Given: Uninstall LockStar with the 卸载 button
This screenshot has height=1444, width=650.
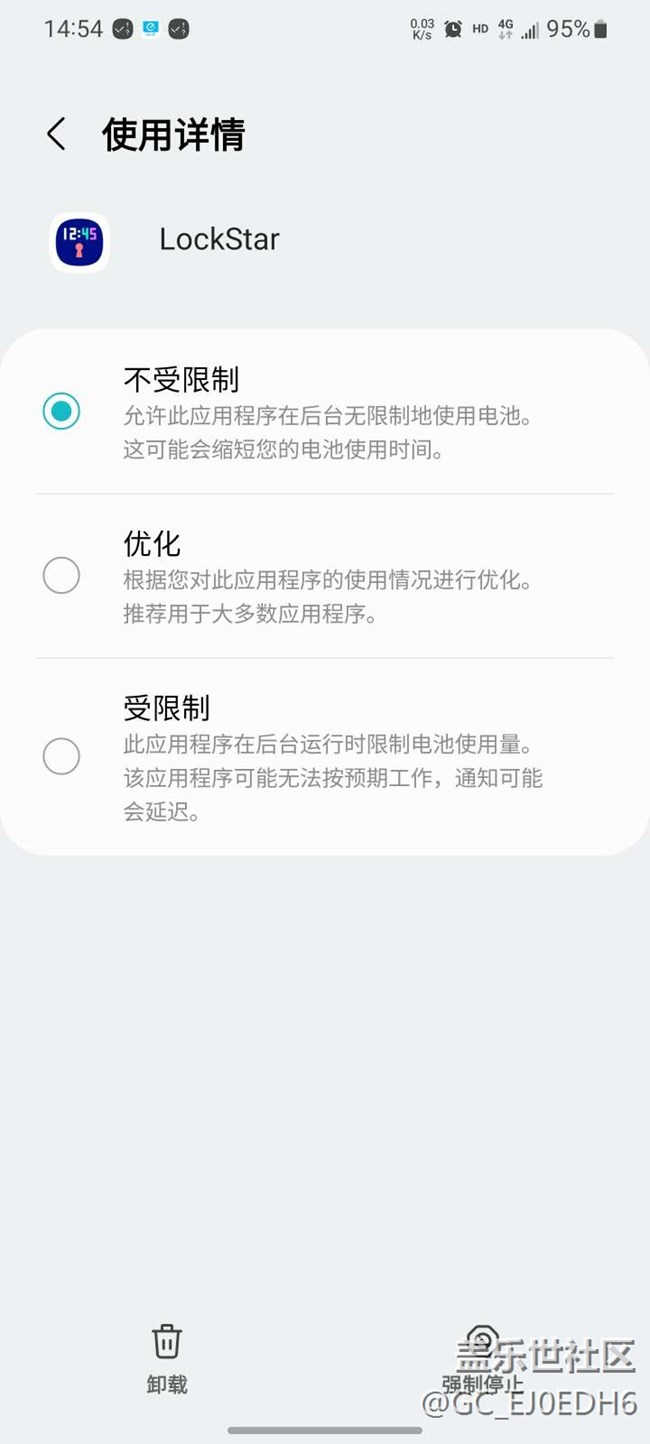Looking at the screenshot, I should 167,1358.
